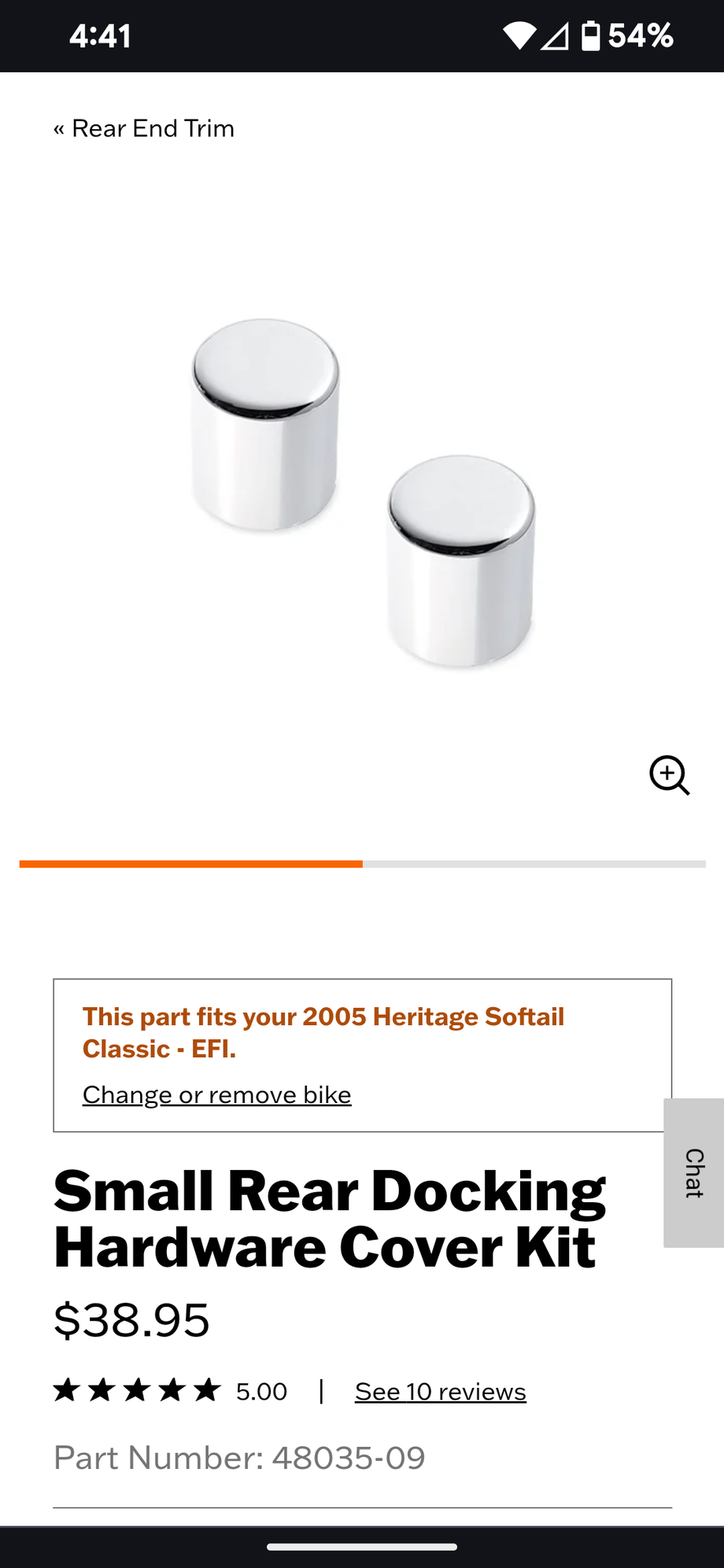Open the Chat side tab
Image resolution: width=724 pixels, height=1568 pixels.
tap(693, 1172)
